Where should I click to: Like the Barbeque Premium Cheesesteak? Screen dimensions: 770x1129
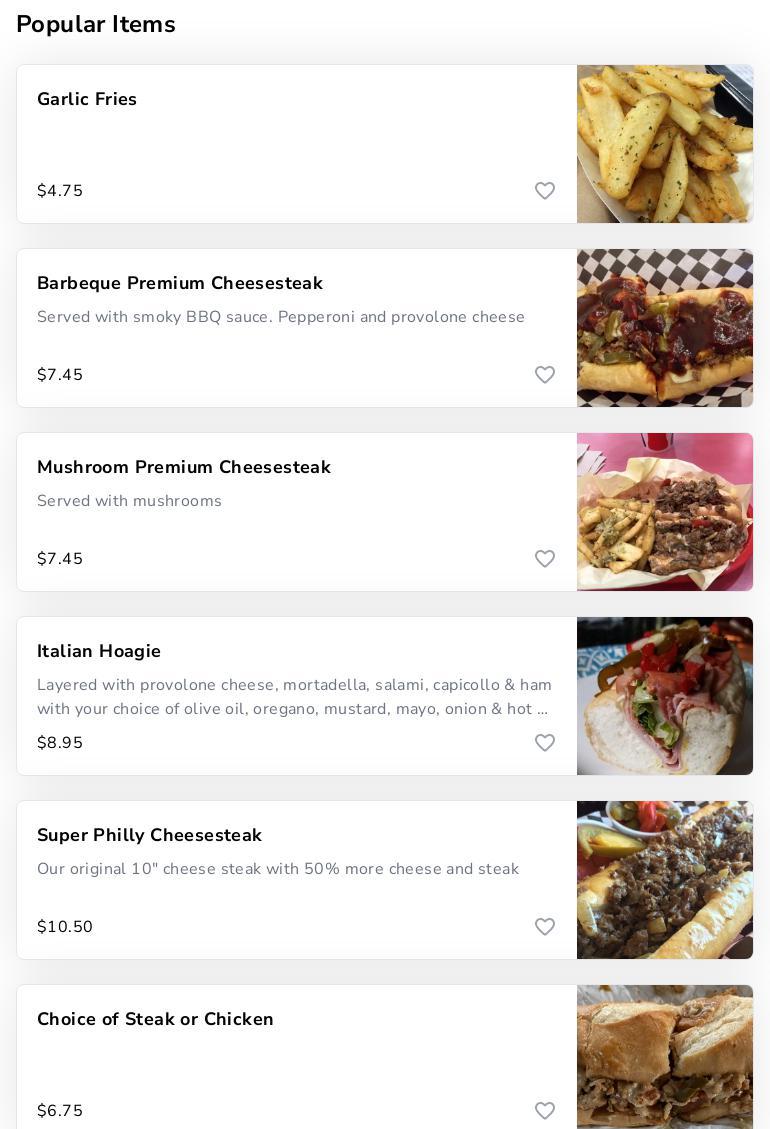545,375
